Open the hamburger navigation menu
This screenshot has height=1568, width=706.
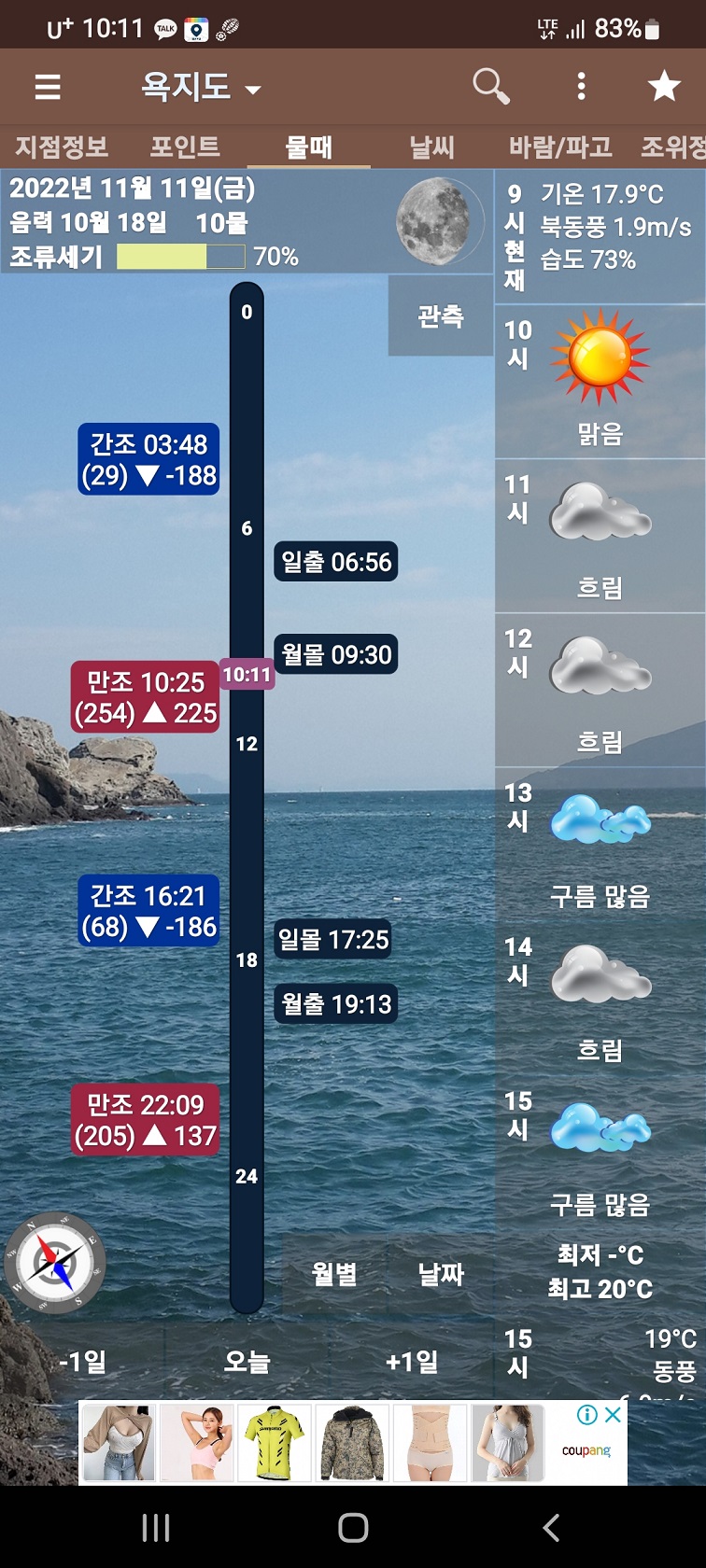coord(48,87)
